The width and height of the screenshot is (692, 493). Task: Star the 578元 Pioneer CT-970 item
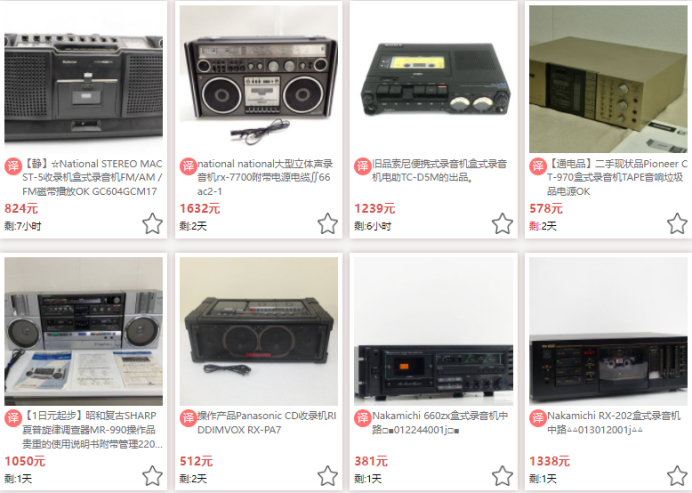677,224
